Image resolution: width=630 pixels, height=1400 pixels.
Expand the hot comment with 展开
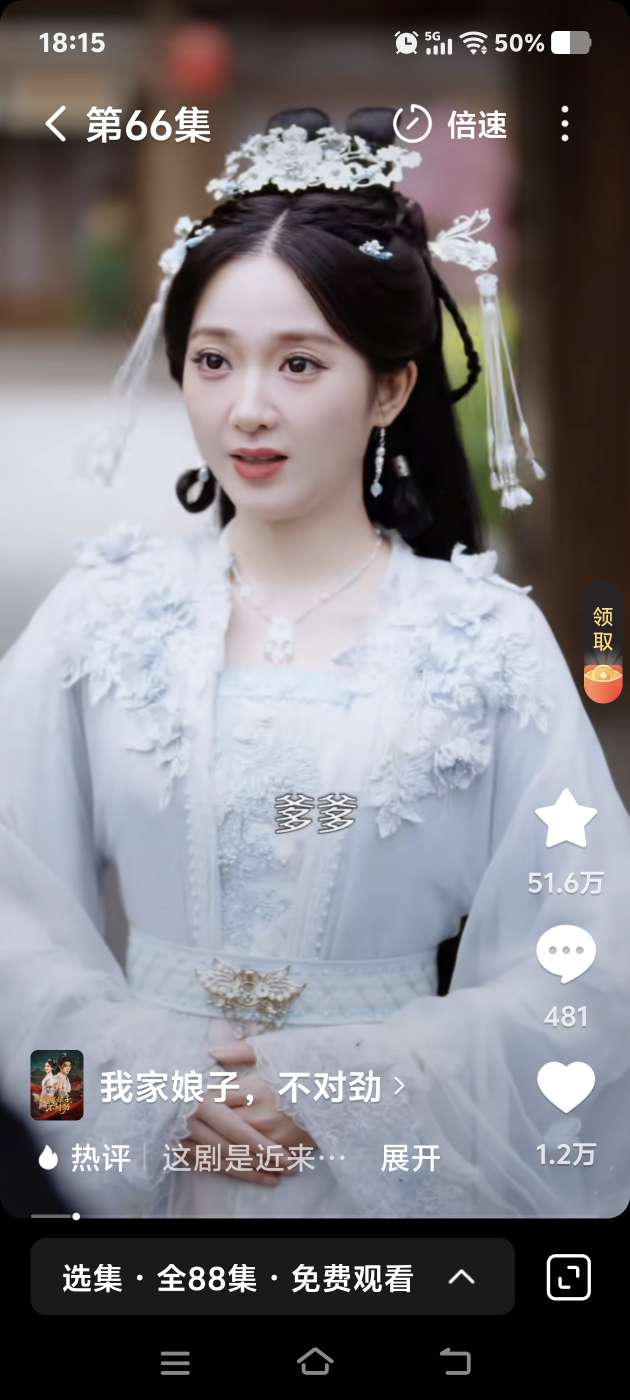(410, 1158)
